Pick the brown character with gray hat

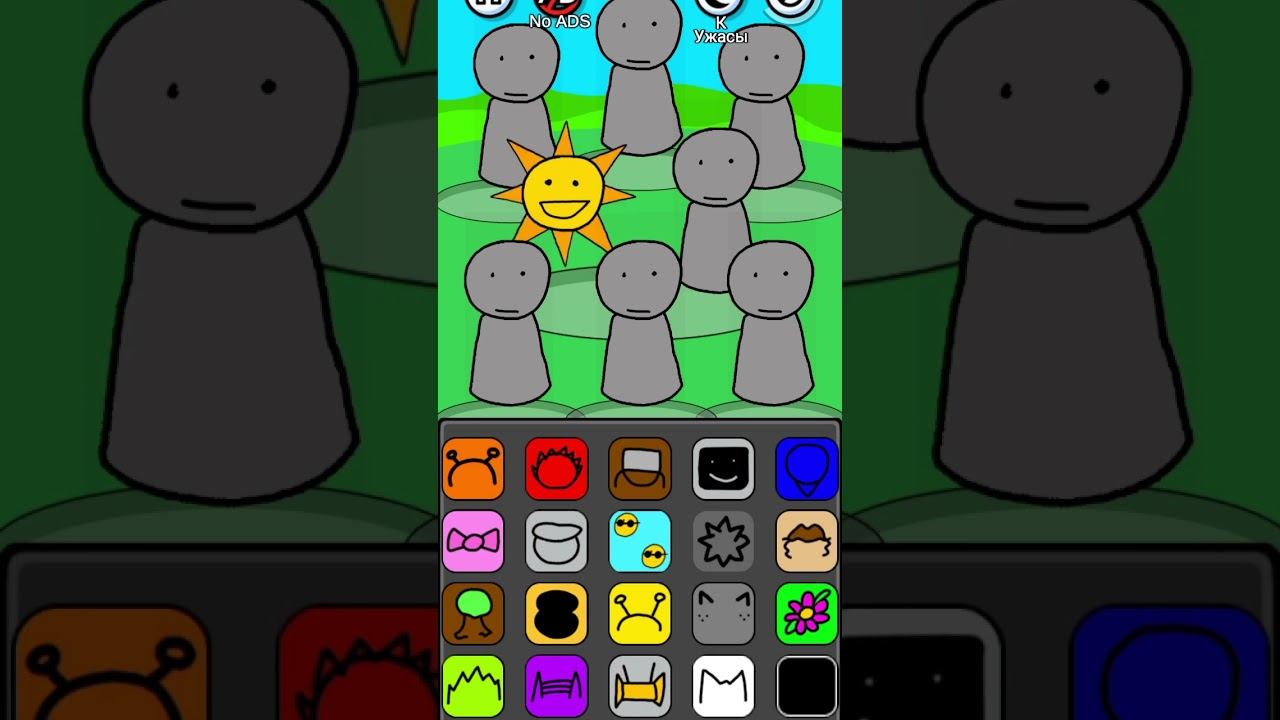pos(640,469)
